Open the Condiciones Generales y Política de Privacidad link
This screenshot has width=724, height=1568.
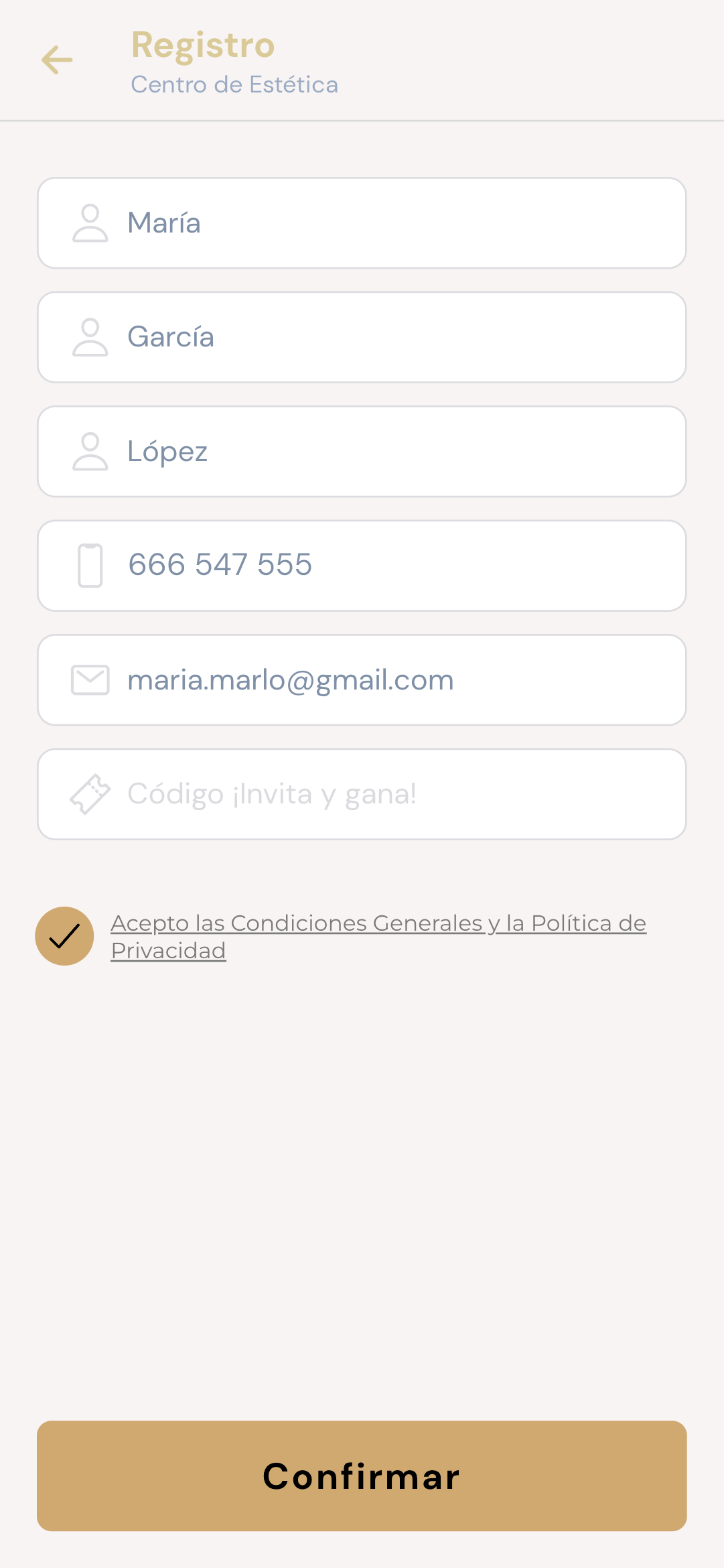(x=378, y=937)
